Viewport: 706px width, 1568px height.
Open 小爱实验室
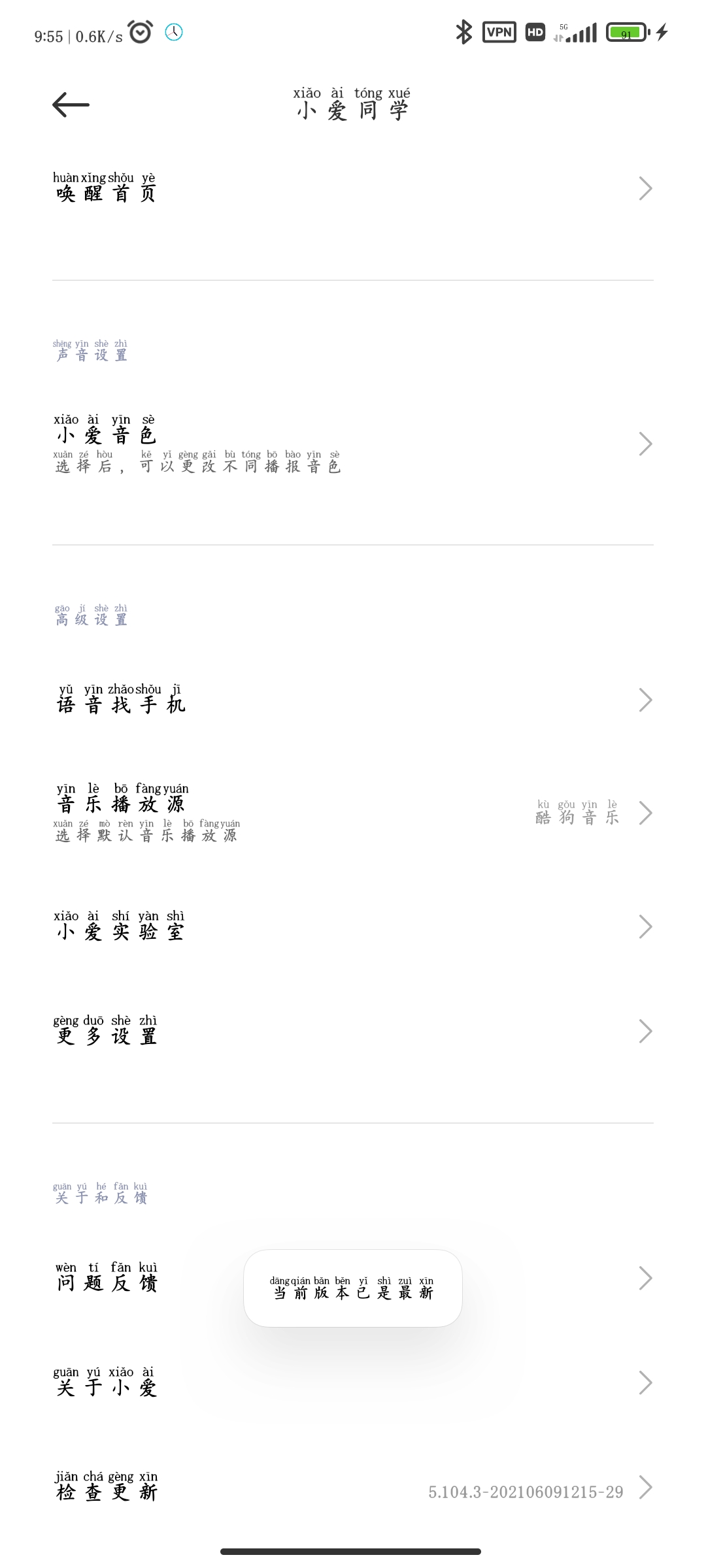353,926
